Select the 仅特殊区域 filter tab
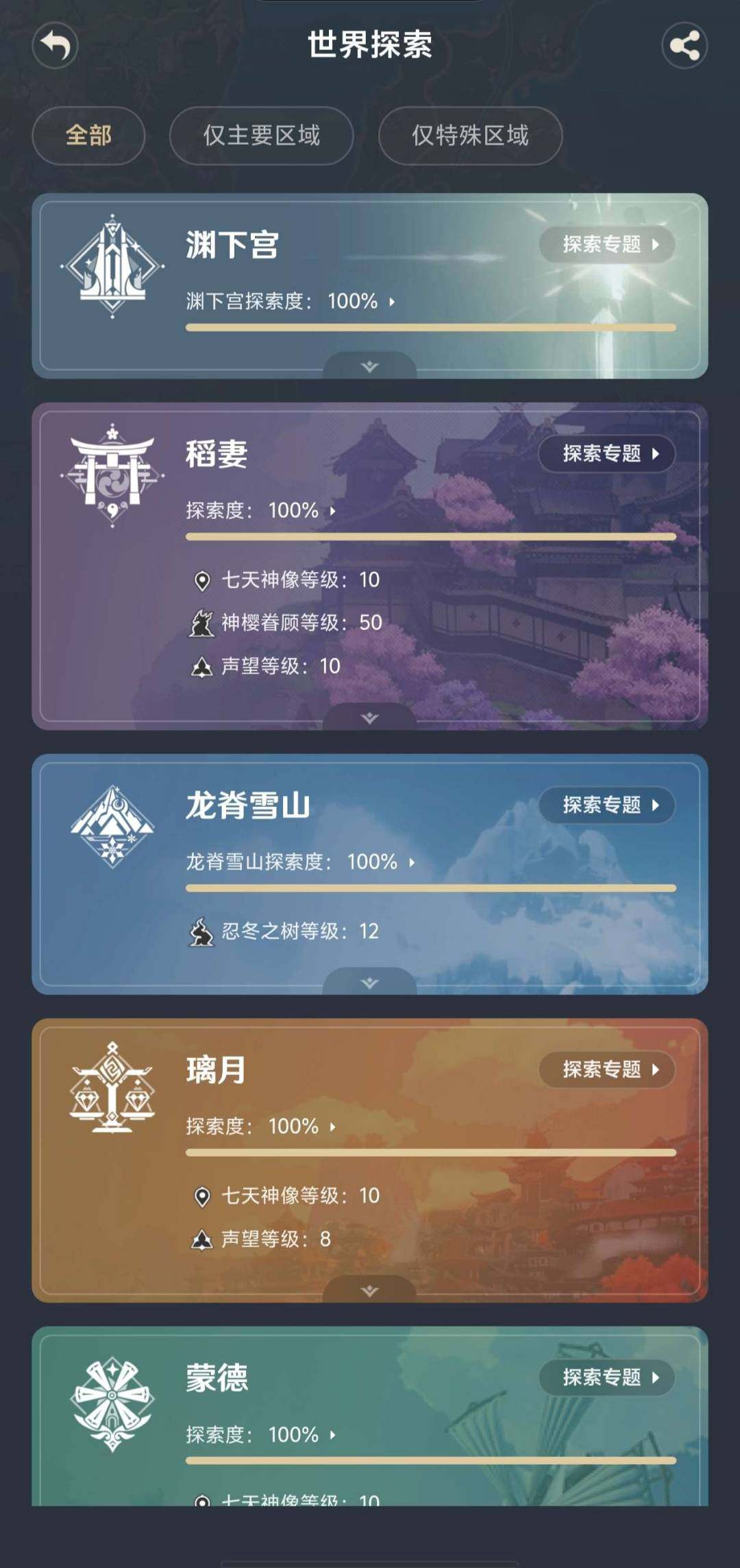740x1568 pixels. coord(469,136)
